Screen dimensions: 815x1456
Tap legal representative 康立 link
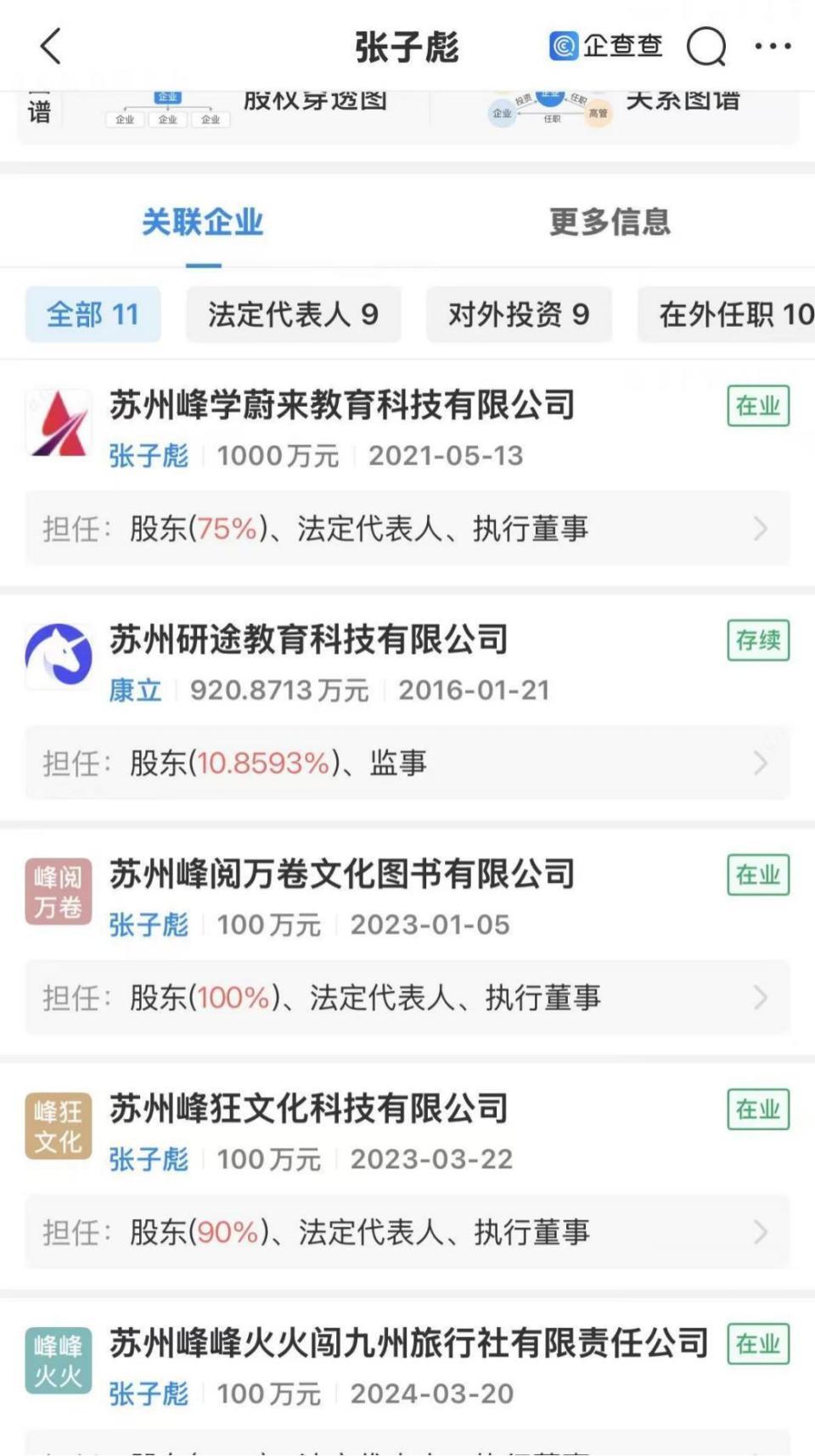point(135,690)
